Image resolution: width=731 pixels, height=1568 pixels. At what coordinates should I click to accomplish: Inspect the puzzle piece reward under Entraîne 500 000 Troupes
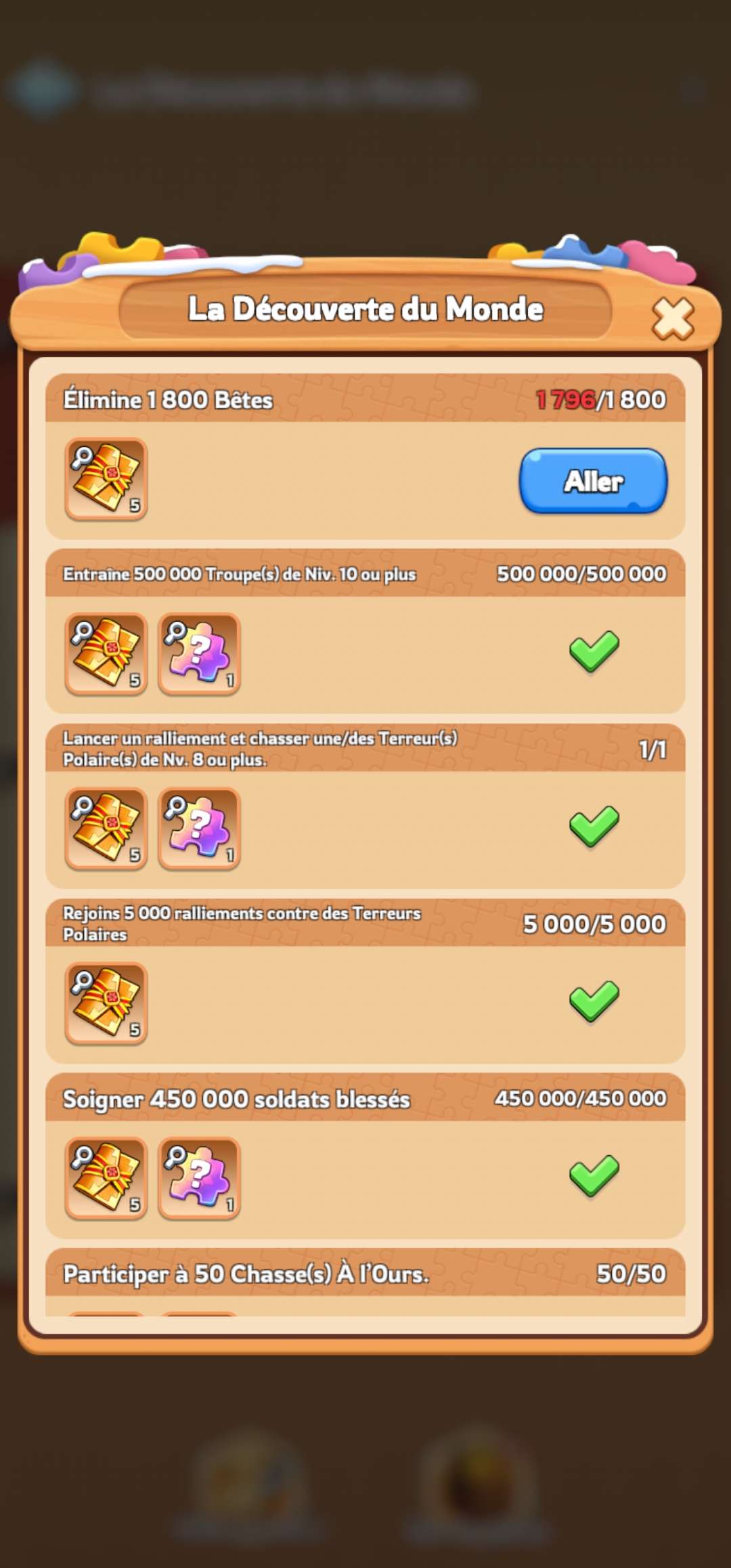pos(199,653)
